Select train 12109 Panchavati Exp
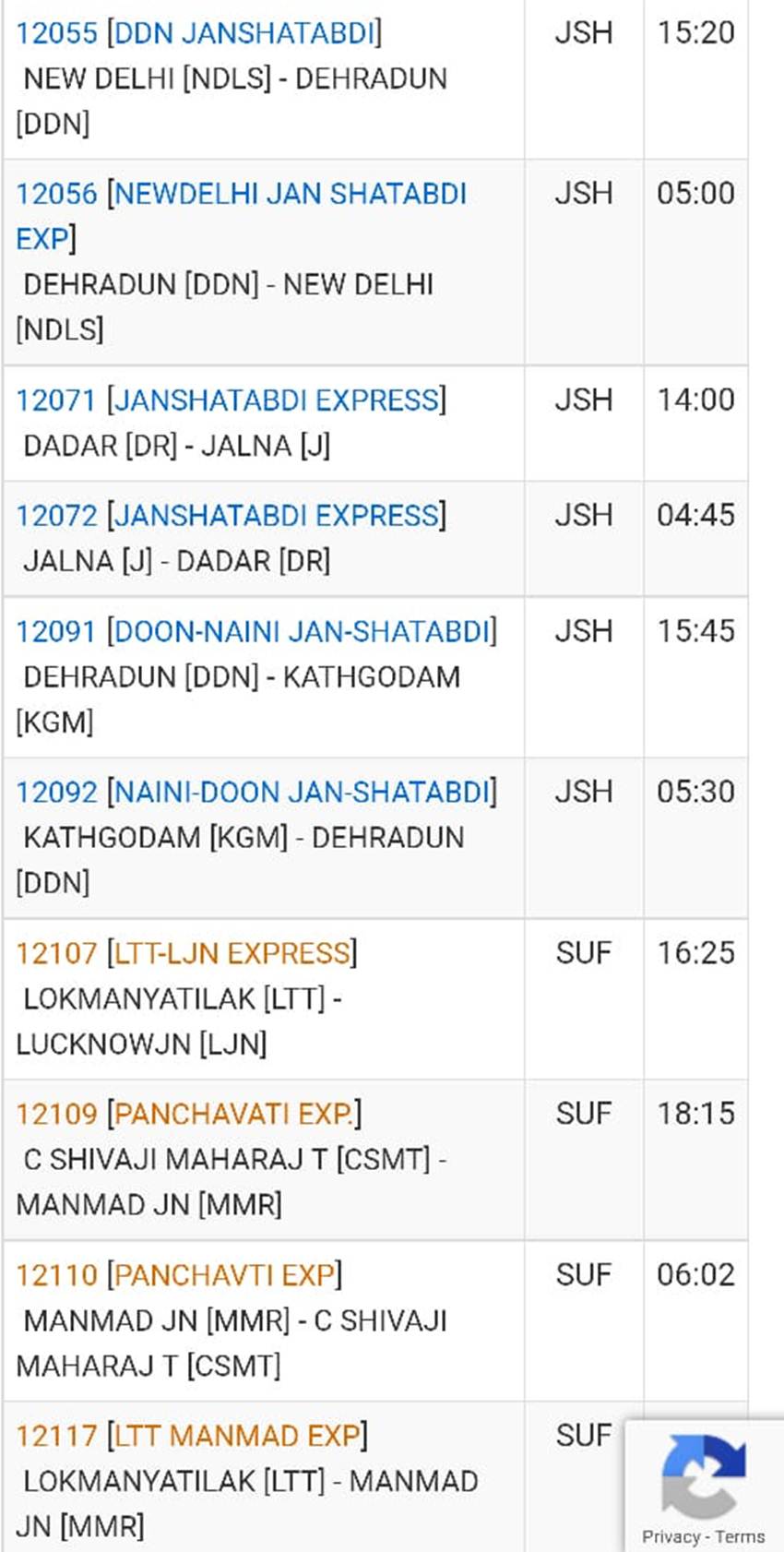This screenshot has height=1552, width=784. point(188,1115)
